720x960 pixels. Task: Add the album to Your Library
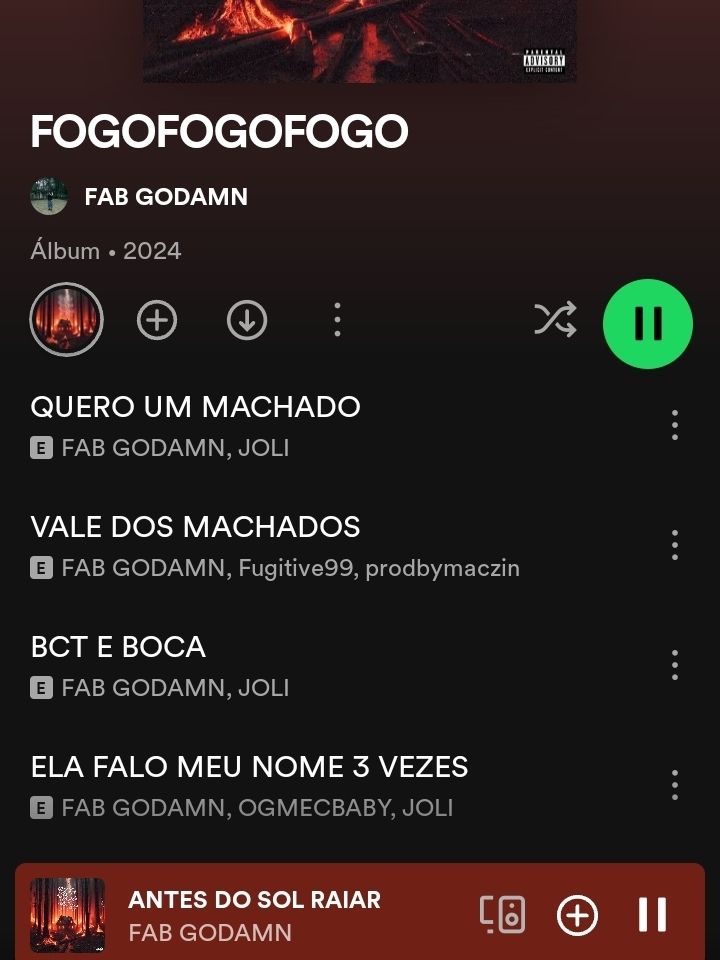[156, 320]
